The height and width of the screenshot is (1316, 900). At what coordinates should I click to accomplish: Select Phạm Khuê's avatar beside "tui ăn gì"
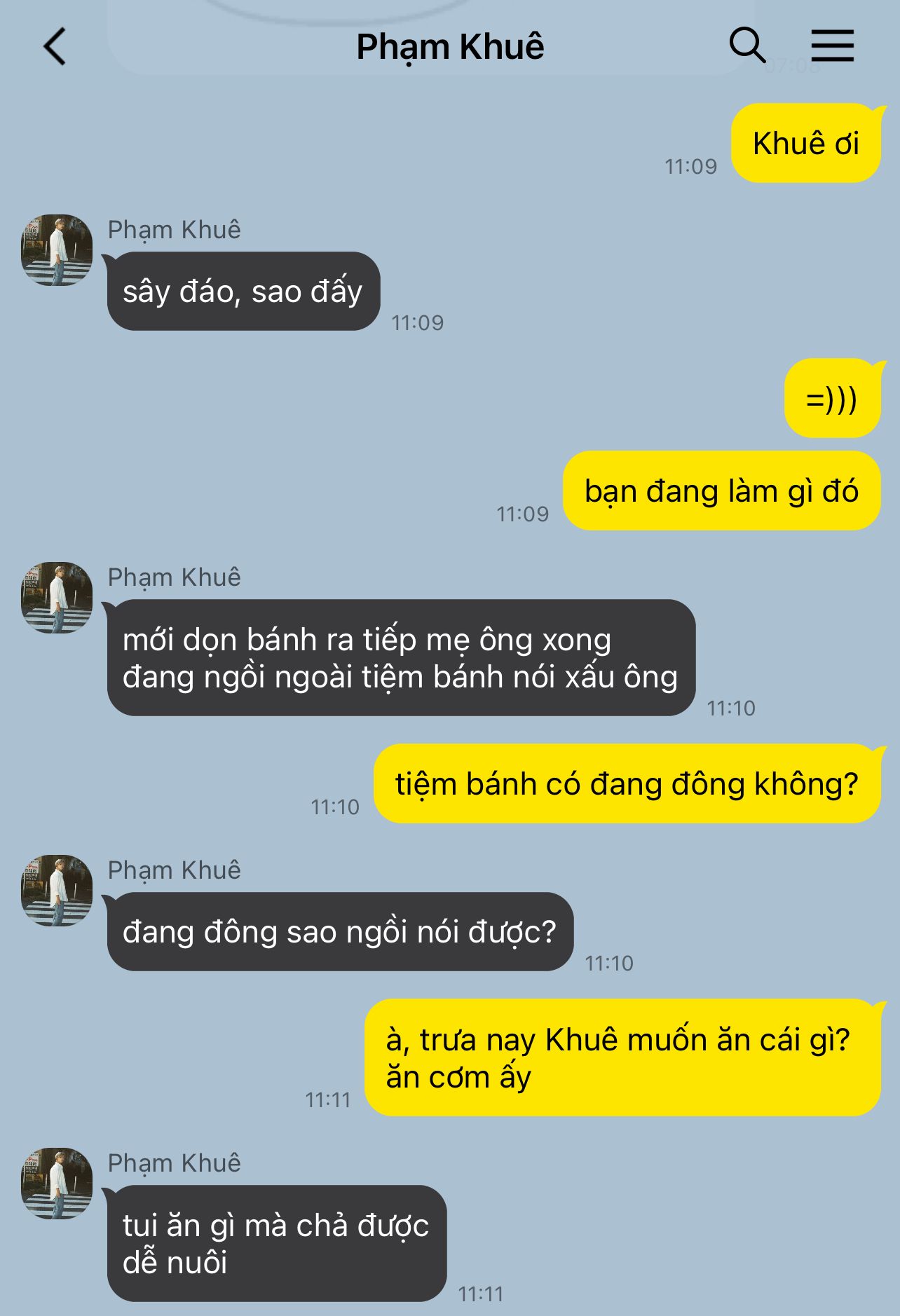coord(57,1184)
